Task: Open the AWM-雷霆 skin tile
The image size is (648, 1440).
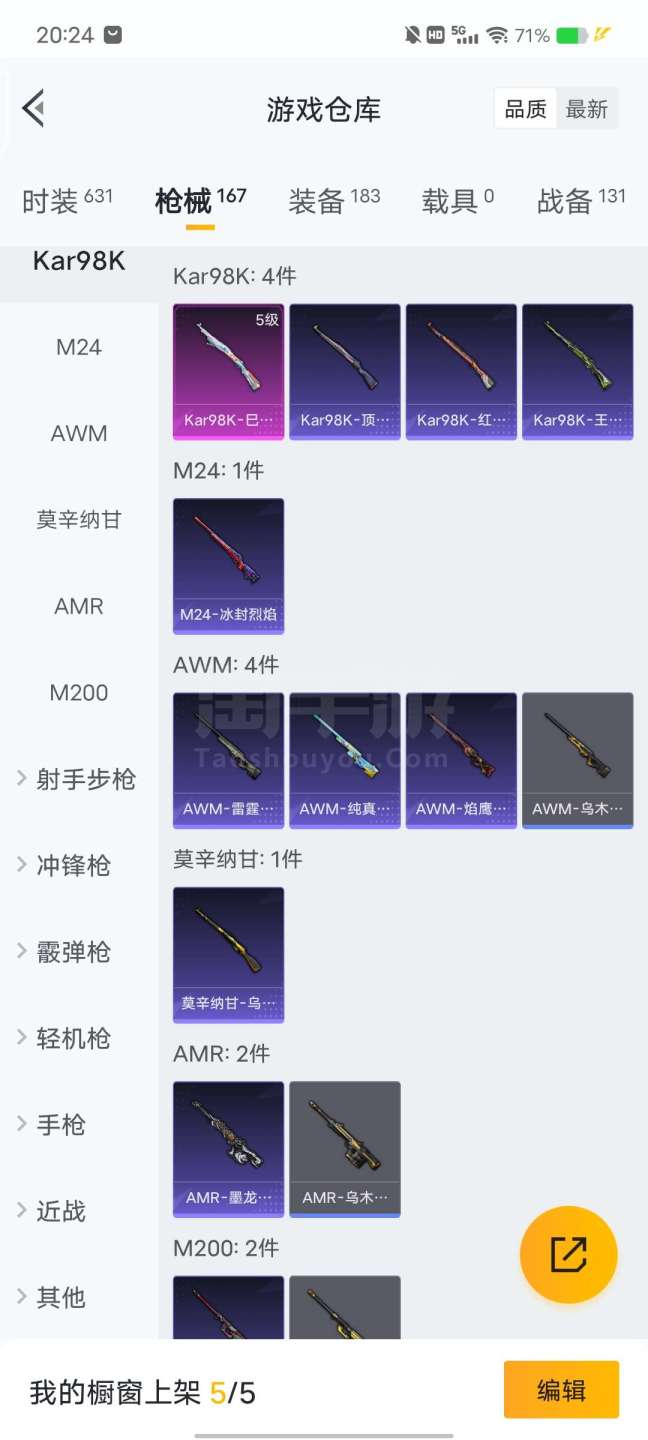Action: [228, 760]
